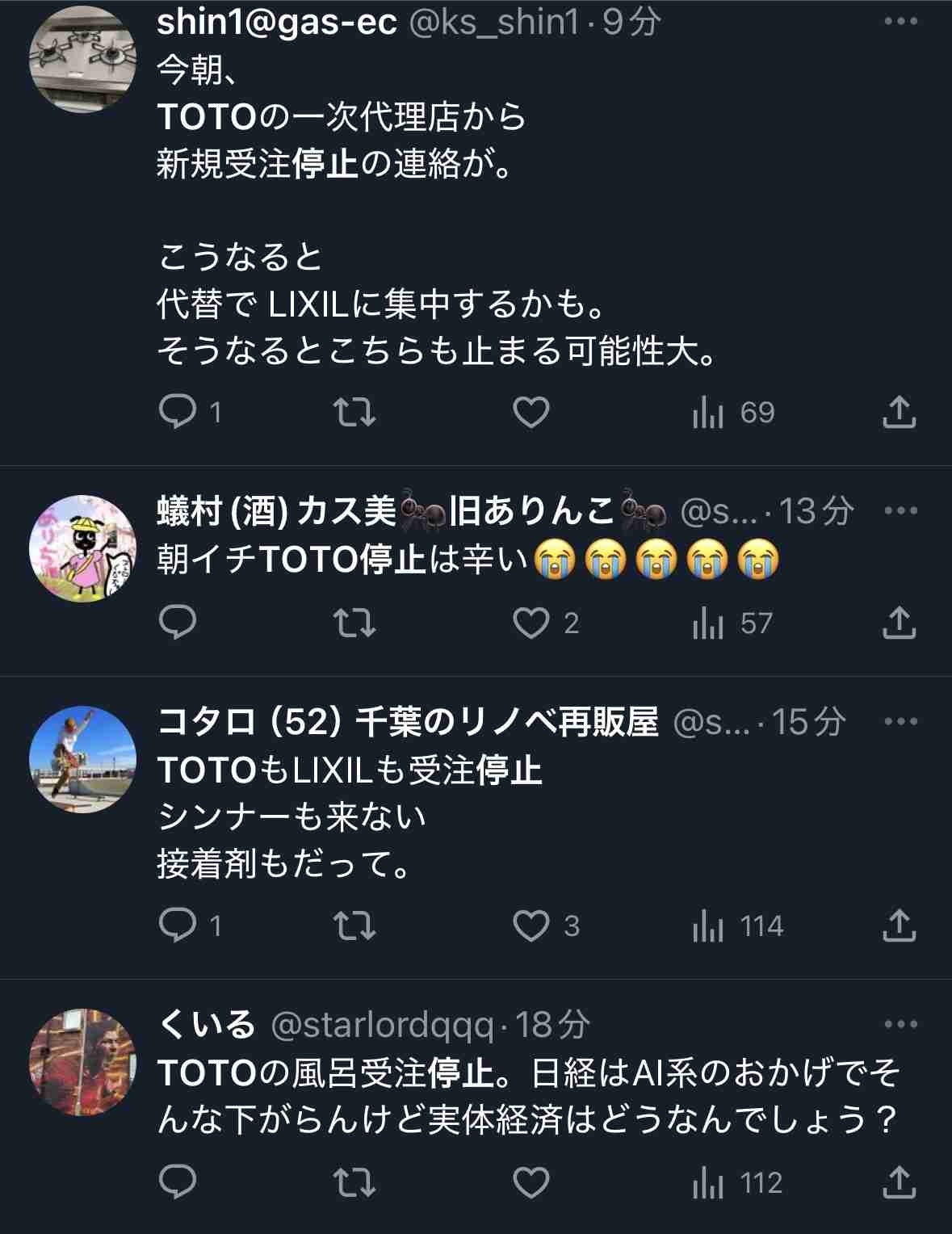
Task: Like コタロ's TOTOもLIXILも tweet
Action: (531, 925)
